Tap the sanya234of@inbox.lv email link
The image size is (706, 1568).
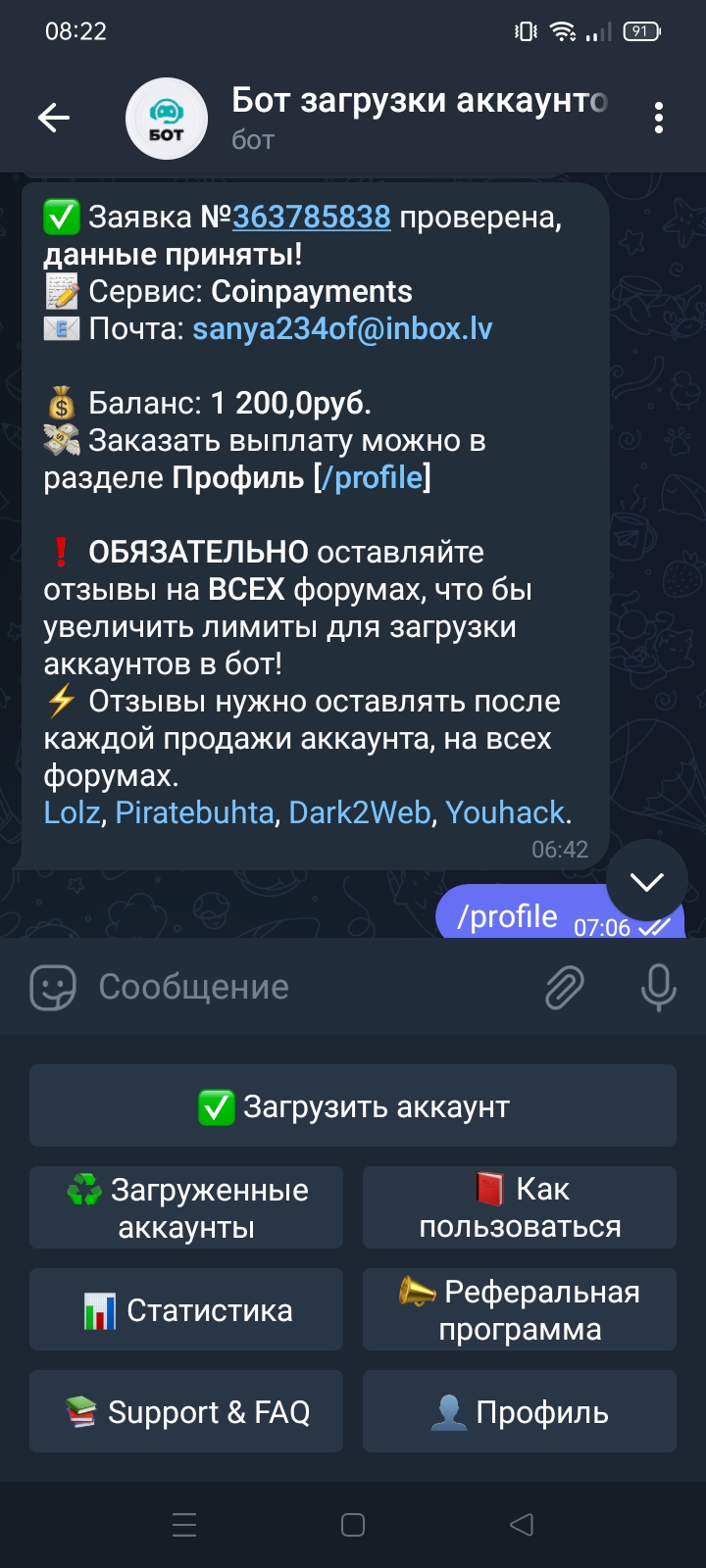pyautogui.click(x=342, y=328)
